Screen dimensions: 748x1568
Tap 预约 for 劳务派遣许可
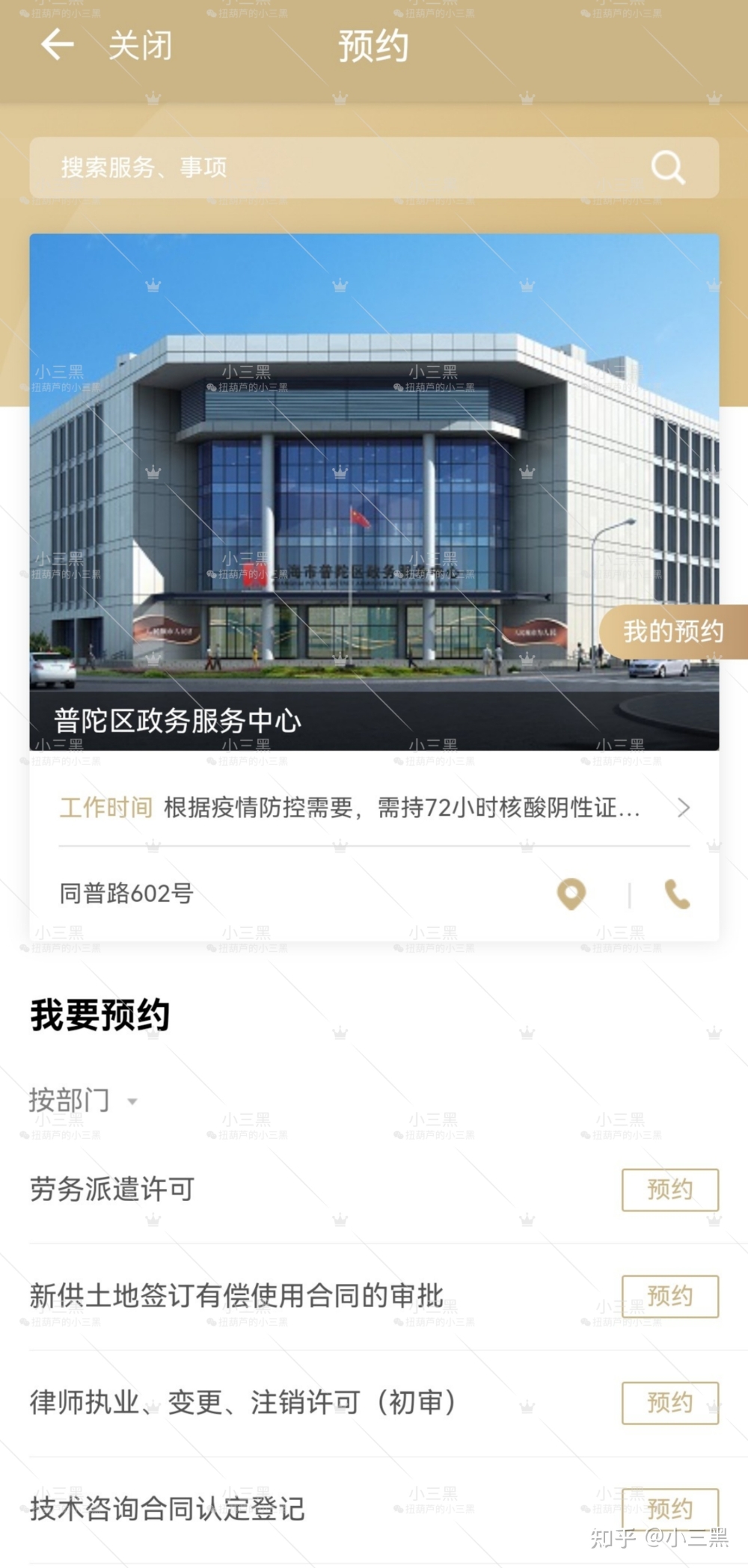pyautogui.click(x=669, y=1190)
